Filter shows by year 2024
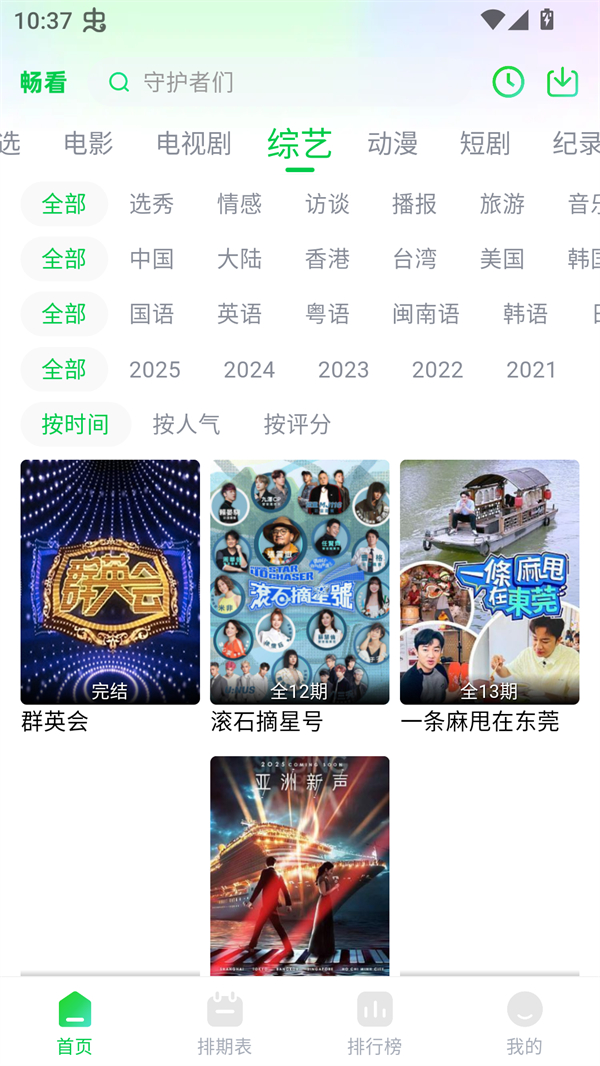Screen dimensions: 600x1066 (249, 370)
